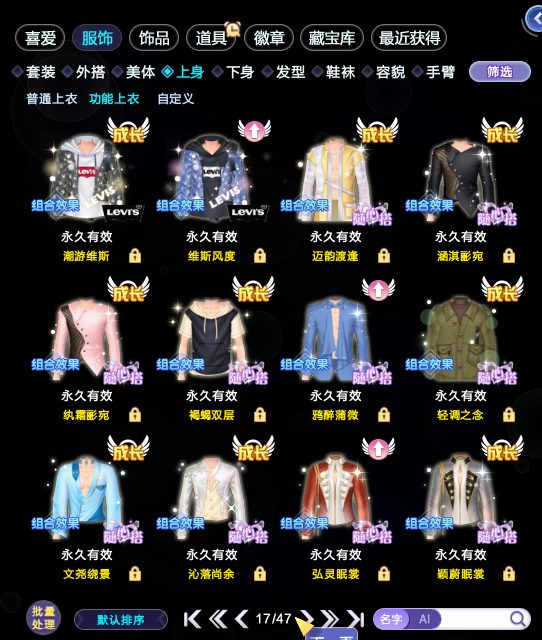The width and height of the screenshot is (542, 640).
Task: Open the 最近获得 tab
Action: click(x=409, y=38)
